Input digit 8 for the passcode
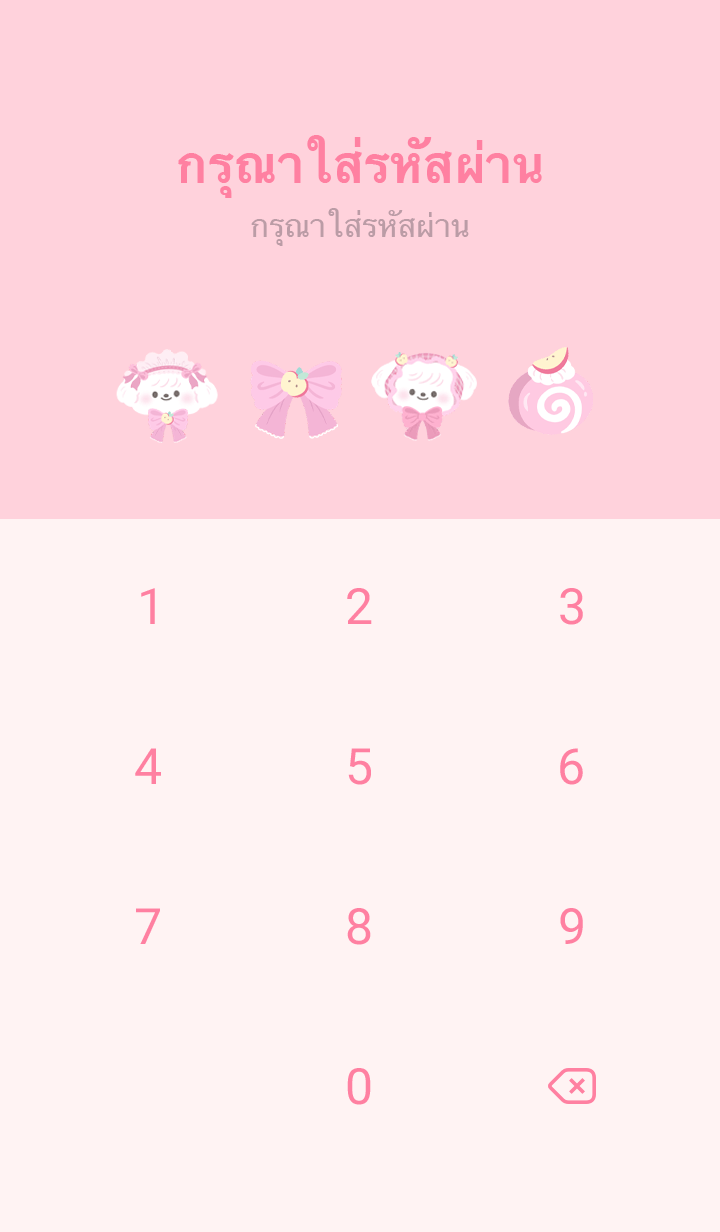720x1232 pixels. click(x=359, y=927)
